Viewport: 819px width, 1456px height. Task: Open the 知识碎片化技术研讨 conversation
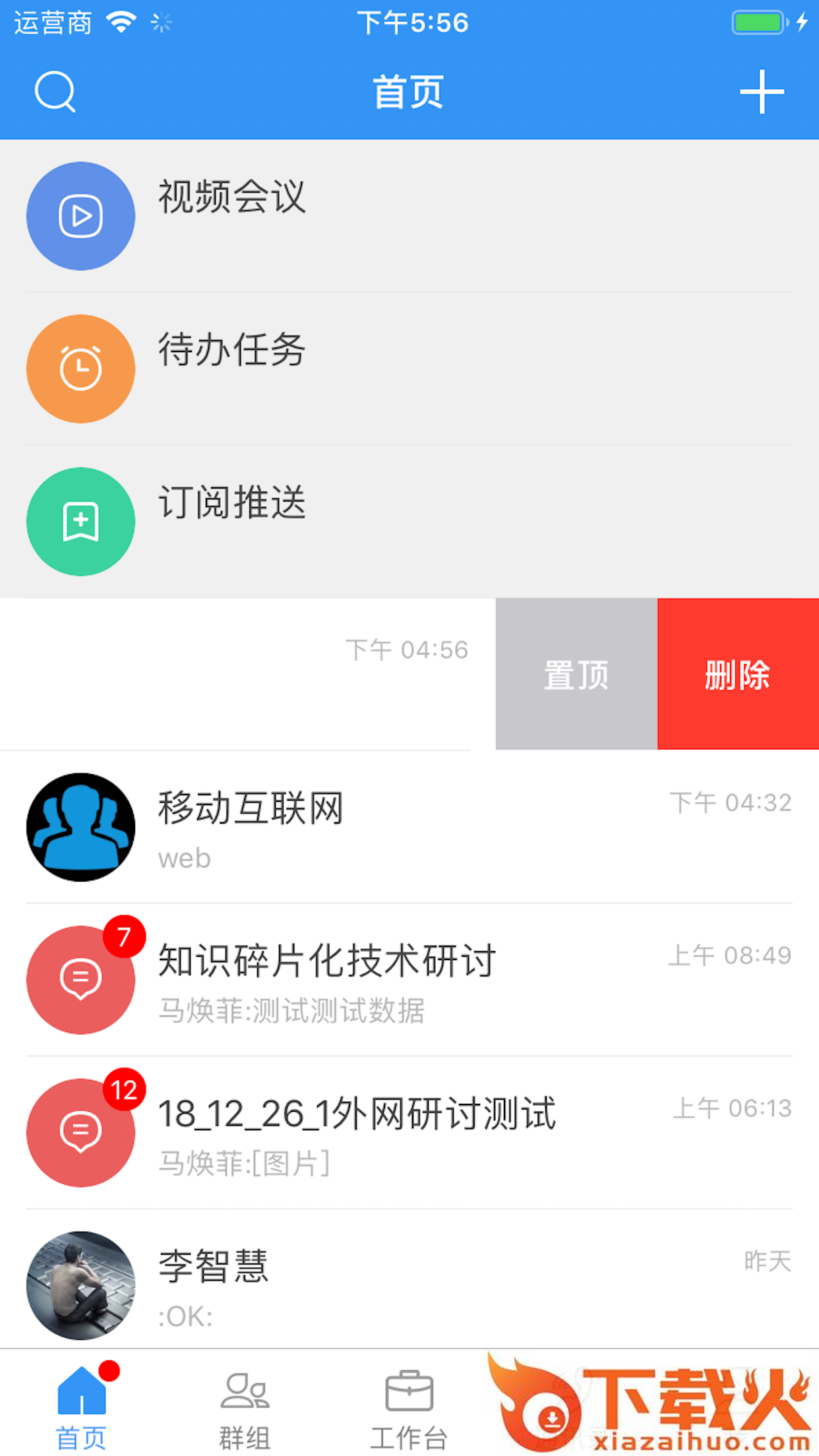point(409,980)
